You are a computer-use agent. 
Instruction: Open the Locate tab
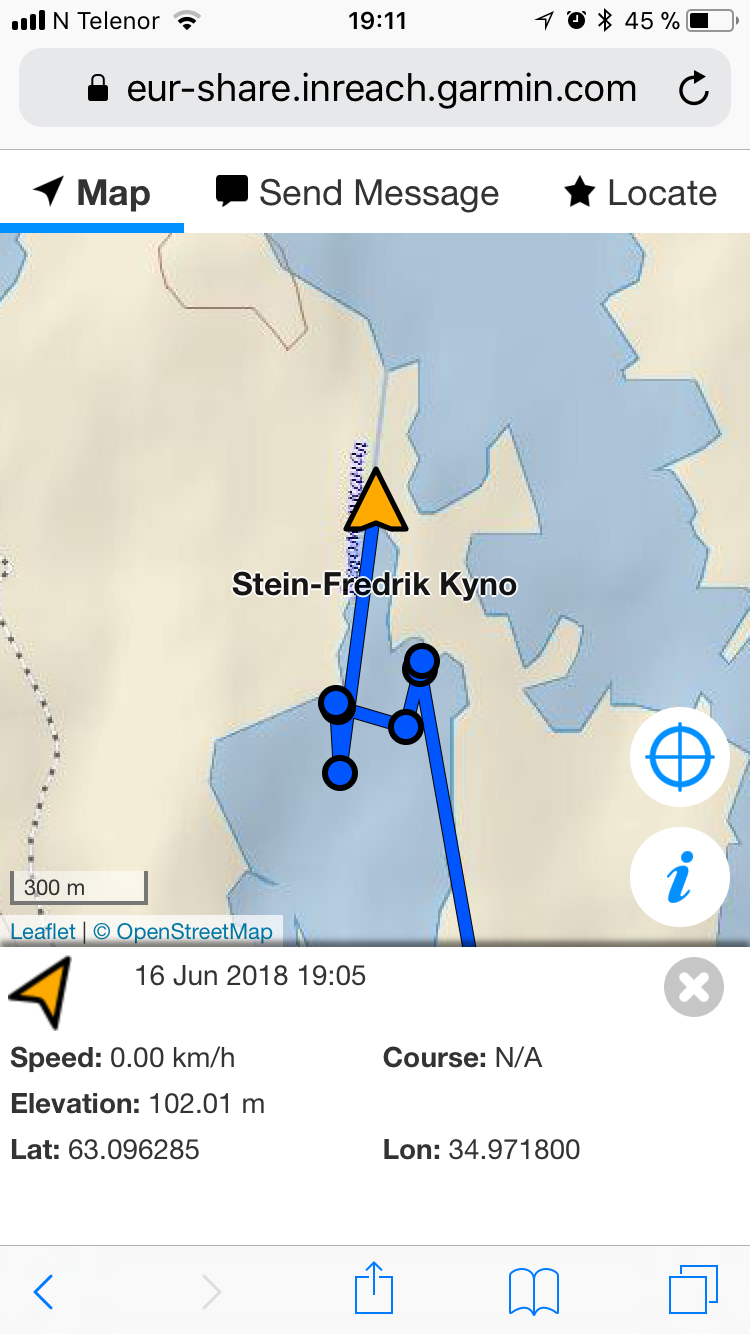pos(641,192)
